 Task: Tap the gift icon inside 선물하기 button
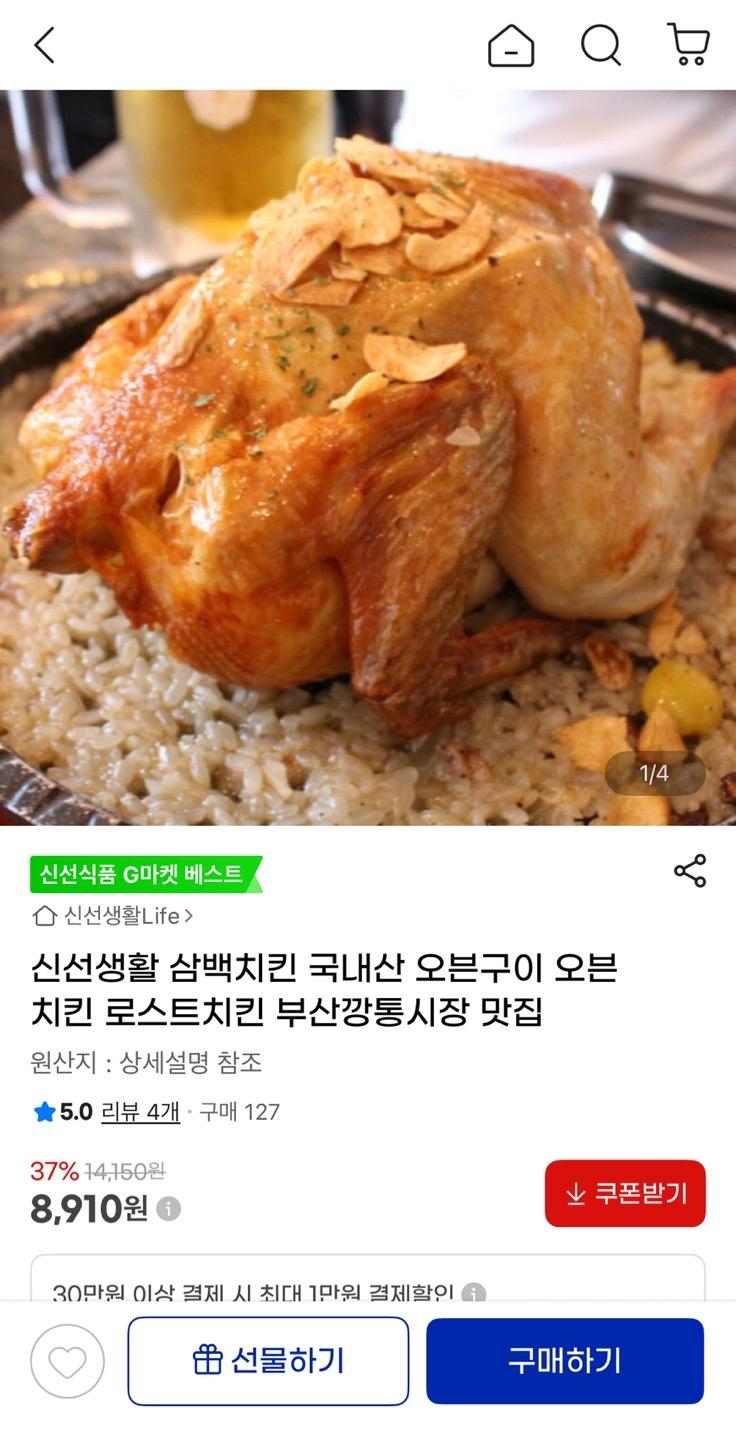(x=207, y=1361)
